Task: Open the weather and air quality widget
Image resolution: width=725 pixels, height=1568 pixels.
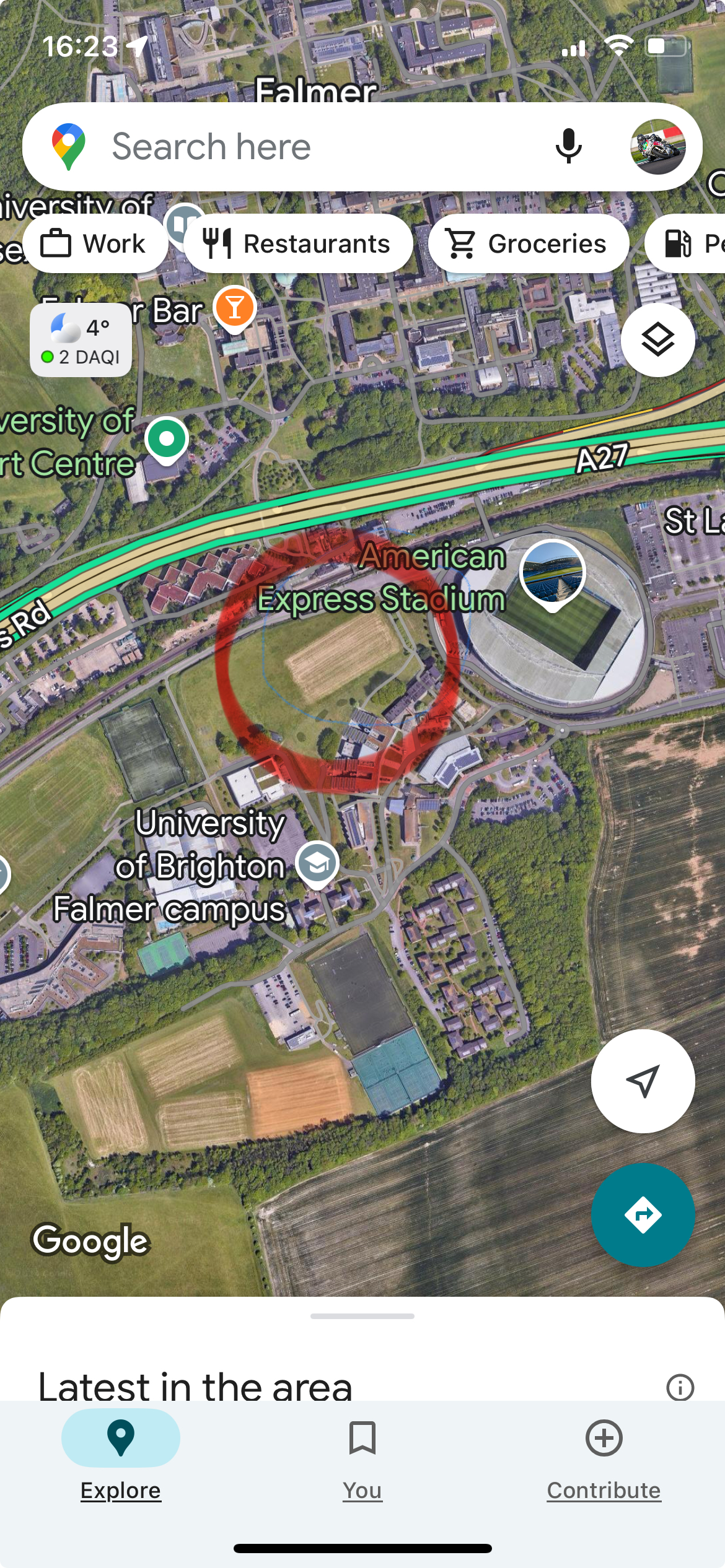Action: pyautogui.click(x=81, y=341)
